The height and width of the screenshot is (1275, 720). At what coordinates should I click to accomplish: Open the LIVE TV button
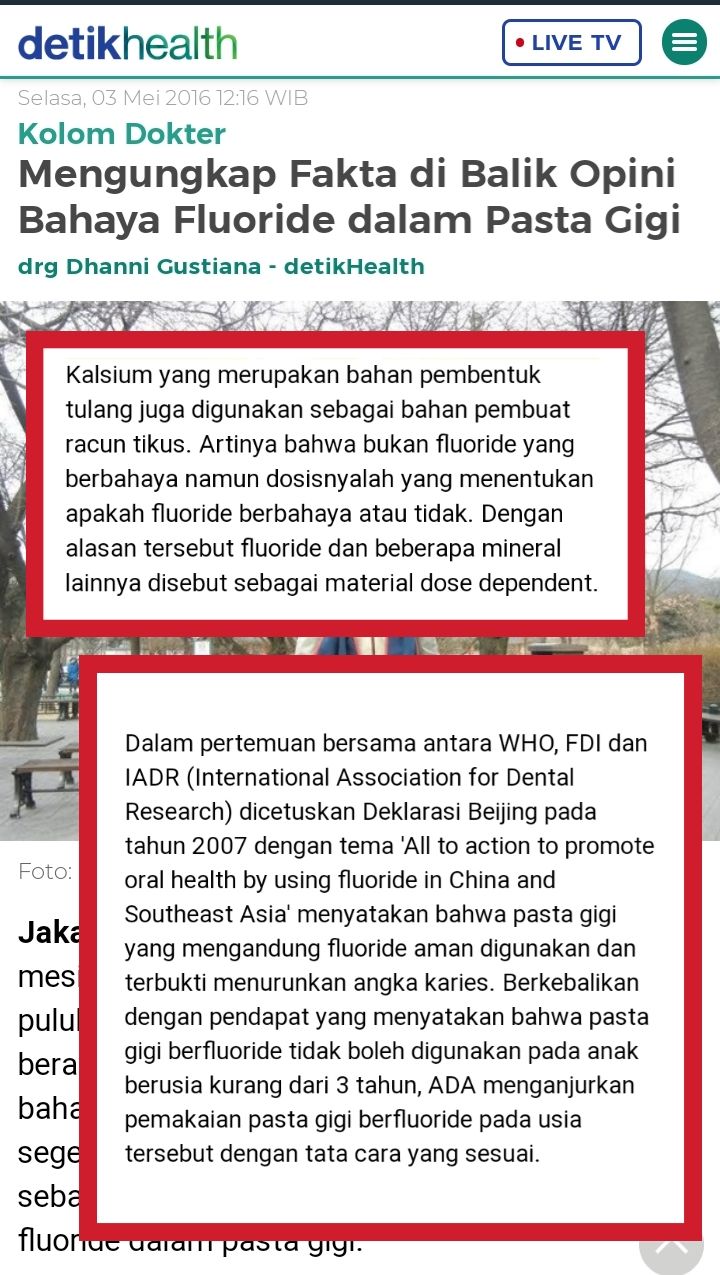pyautogui.click(x=571, y=42)
